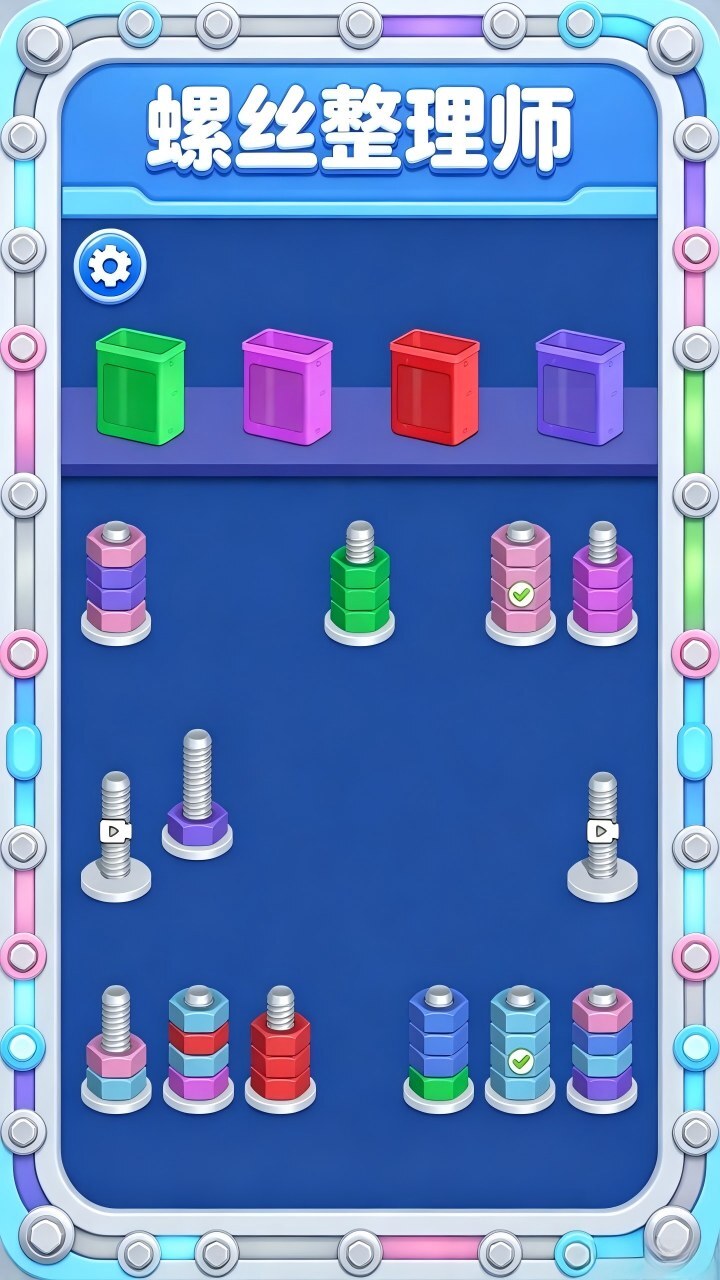
Task: Open the settings gear
Action: pyautogui.click(x=110, y=266)
